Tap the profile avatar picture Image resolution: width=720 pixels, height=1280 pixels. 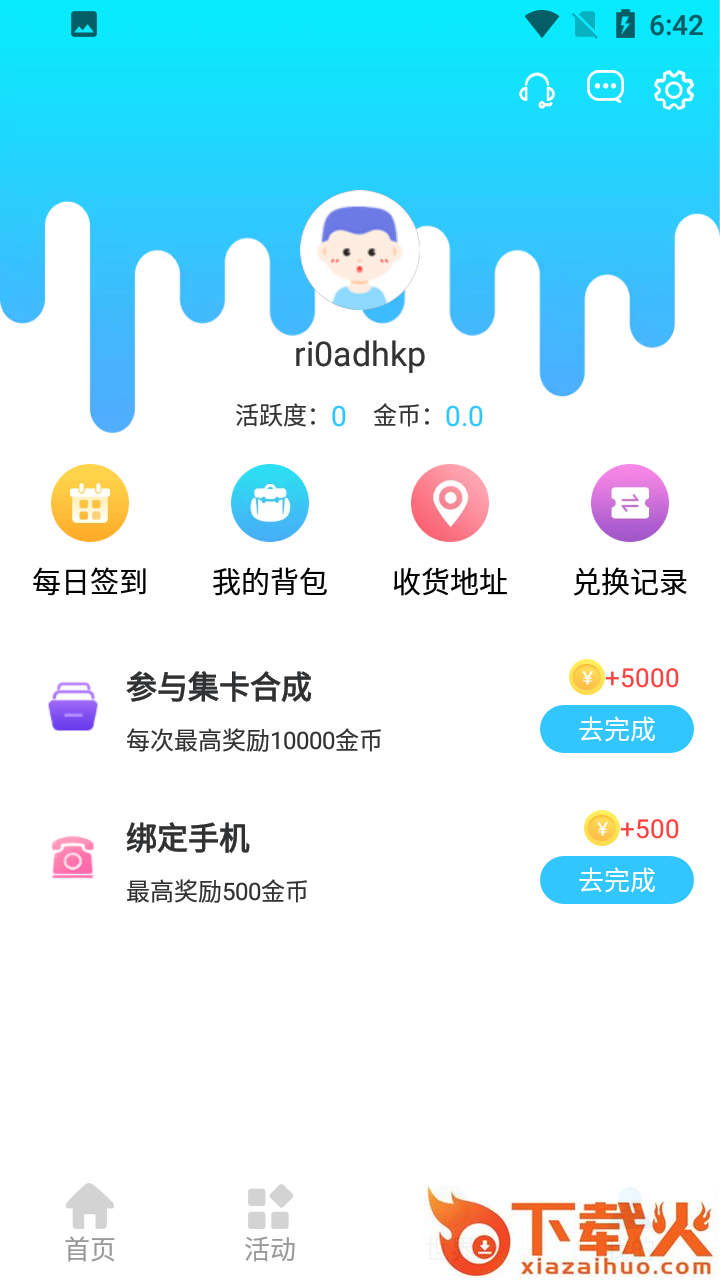360,250
